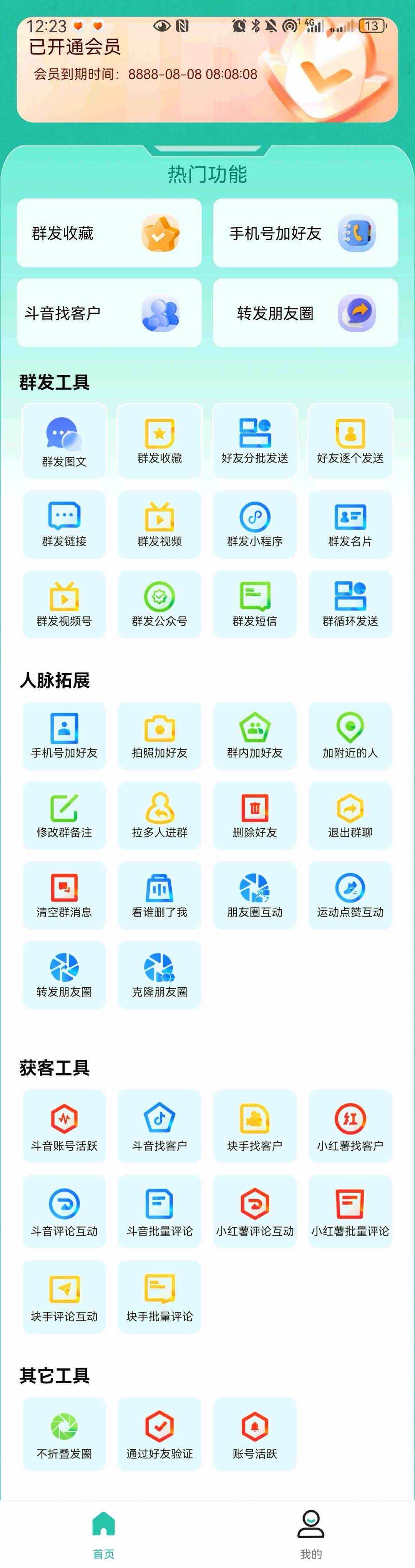This screenshot has width=415, height=1568.
Task: Select 加附近的人 tool
Action: coord(350,735)
